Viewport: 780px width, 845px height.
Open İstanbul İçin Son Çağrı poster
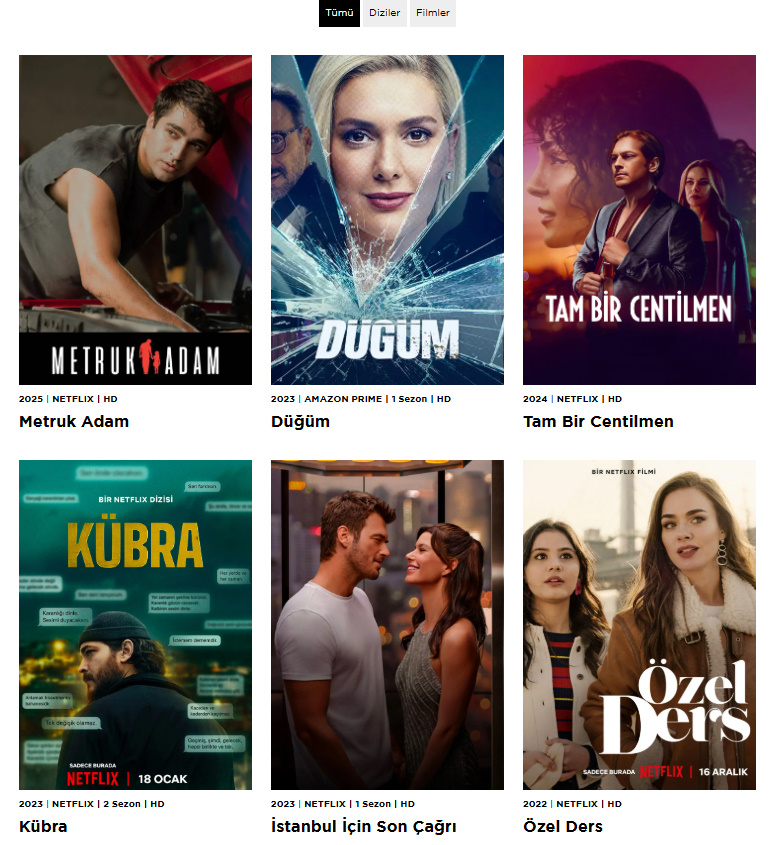tap(387, 625)
